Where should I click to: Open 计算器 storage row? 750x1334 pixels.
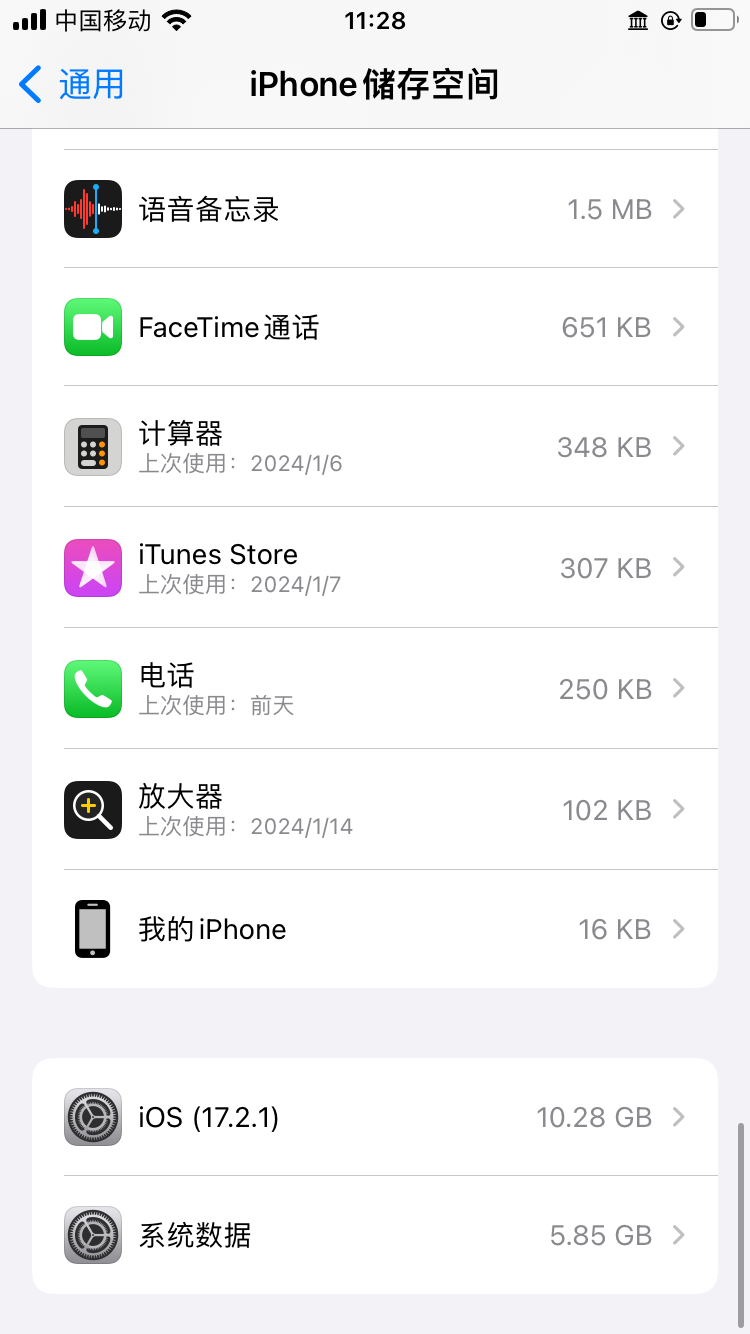point(375,446)
